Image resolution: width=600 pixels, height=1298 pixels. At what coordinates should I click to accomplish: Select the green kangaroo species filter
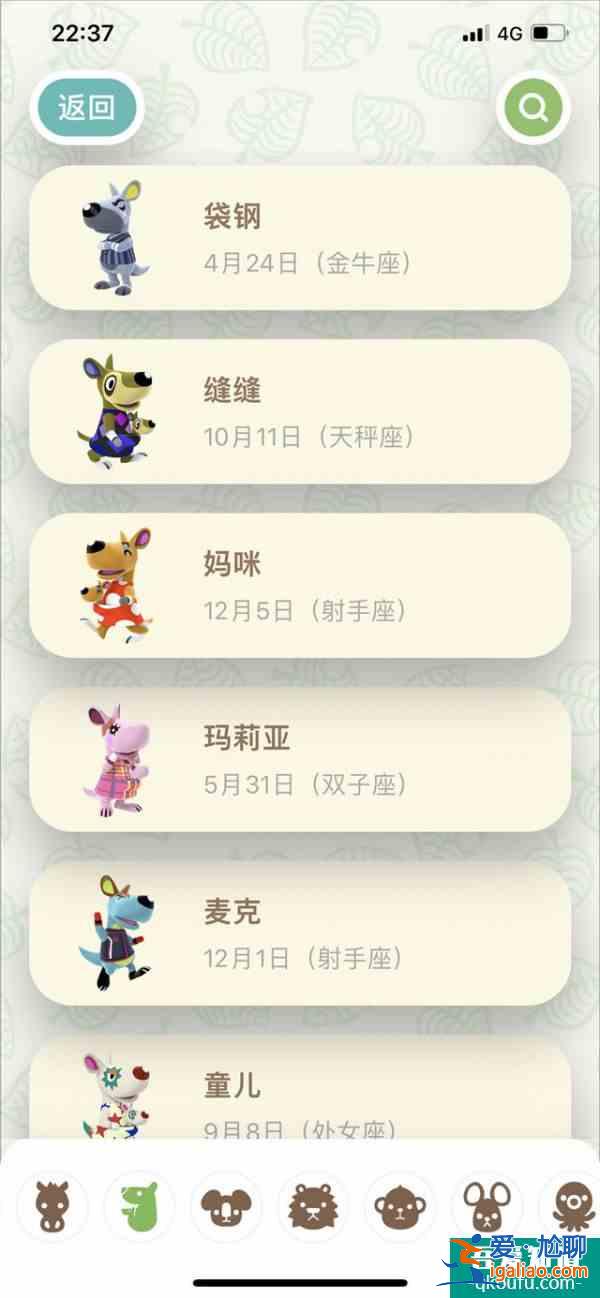point(139,1207)
